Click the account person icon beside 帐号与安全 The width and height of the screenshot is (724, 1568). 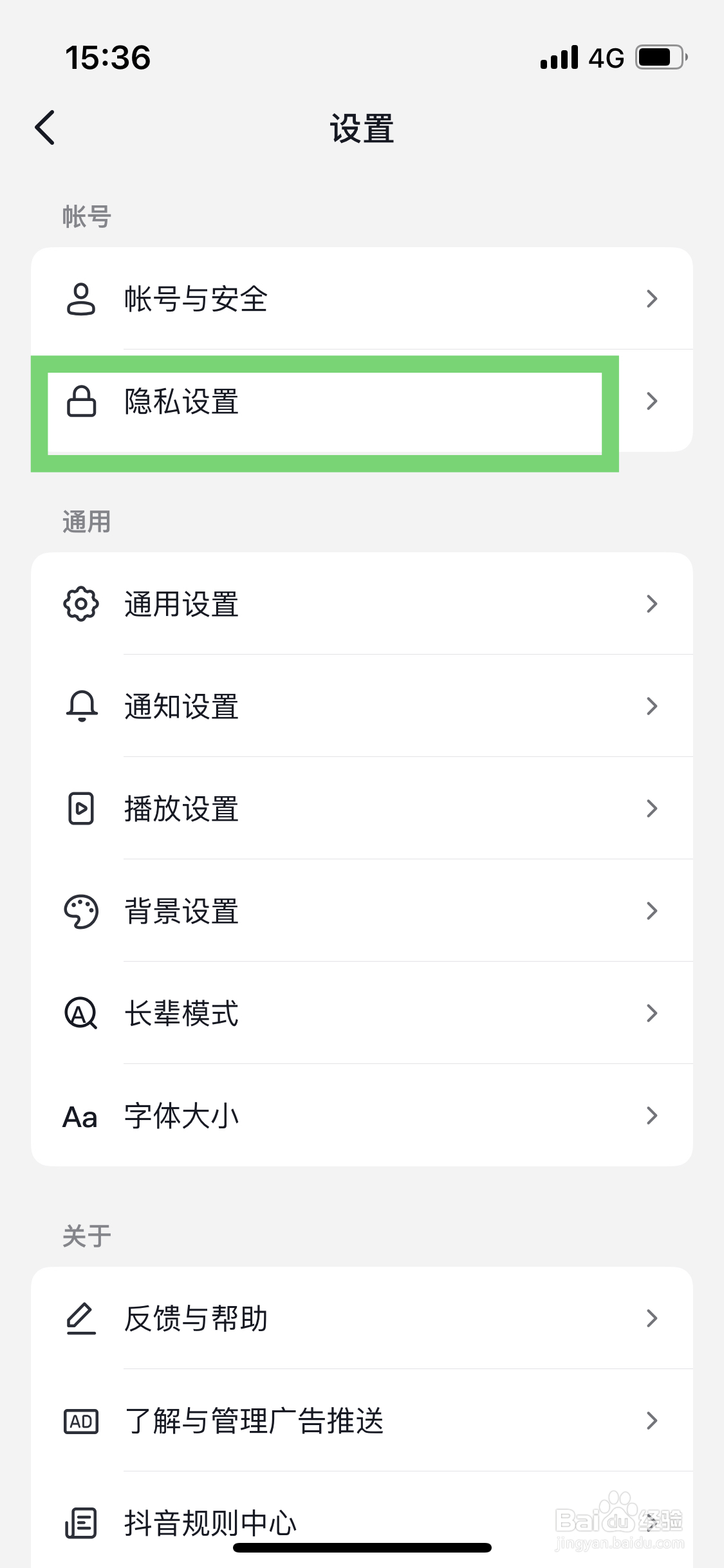(80, 298)
